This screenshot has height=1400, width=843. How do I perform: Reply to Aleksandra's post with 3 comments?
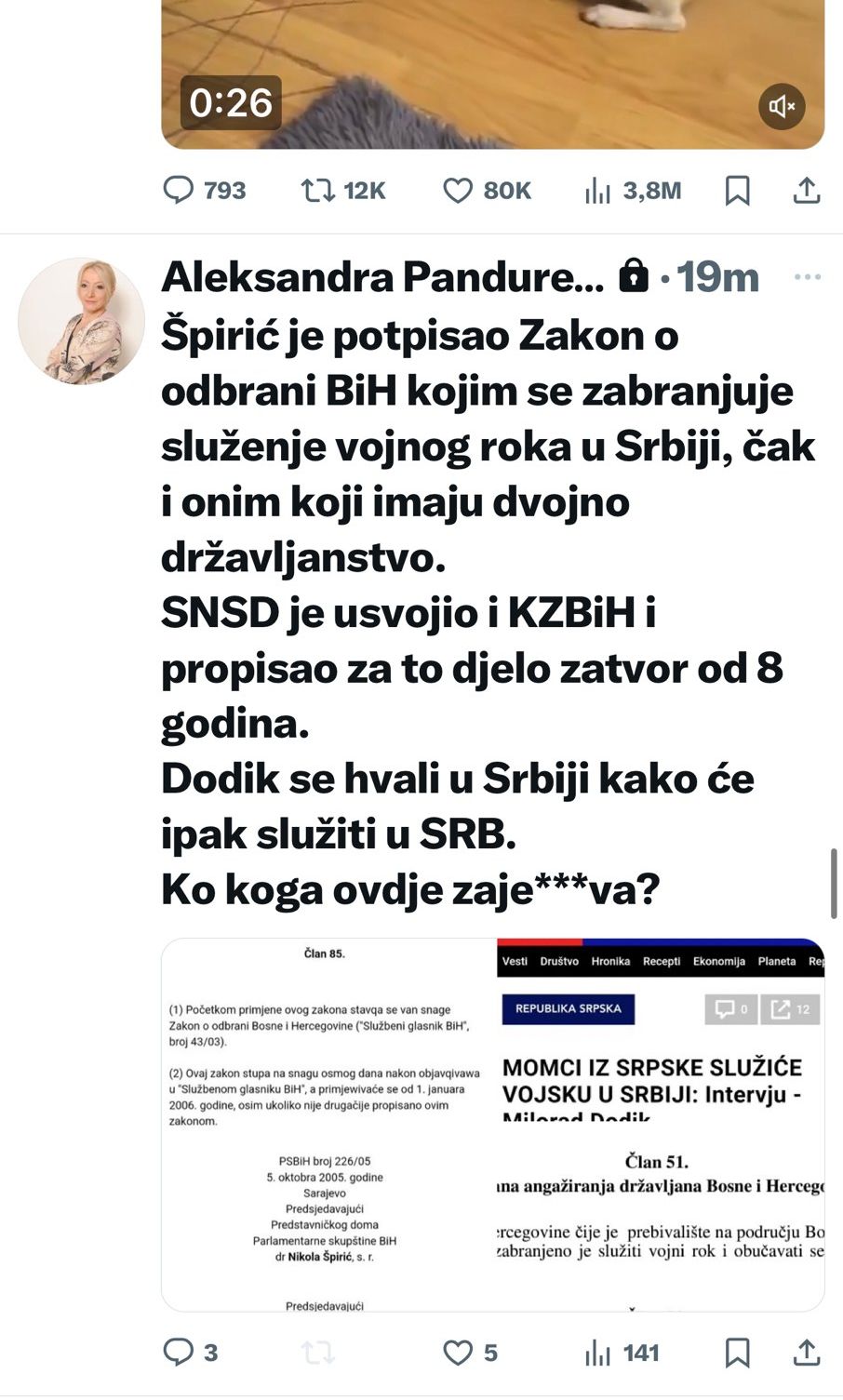click(179, 1352)
